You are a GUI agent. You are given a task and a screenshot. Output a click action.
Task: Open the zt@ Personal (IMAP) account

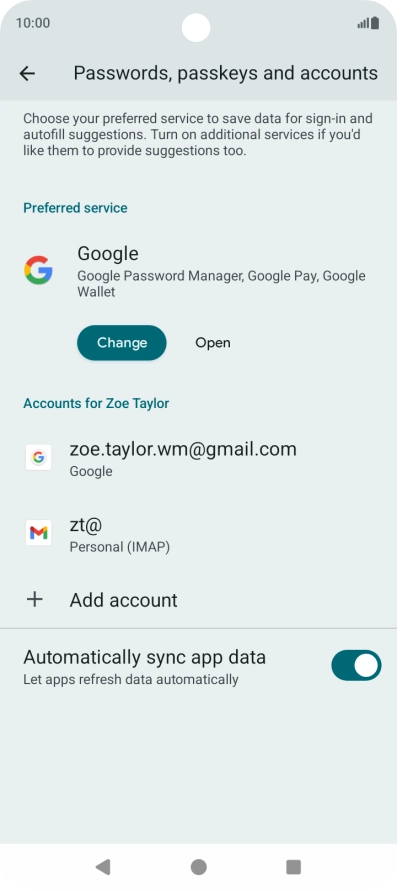pos(198,534)
